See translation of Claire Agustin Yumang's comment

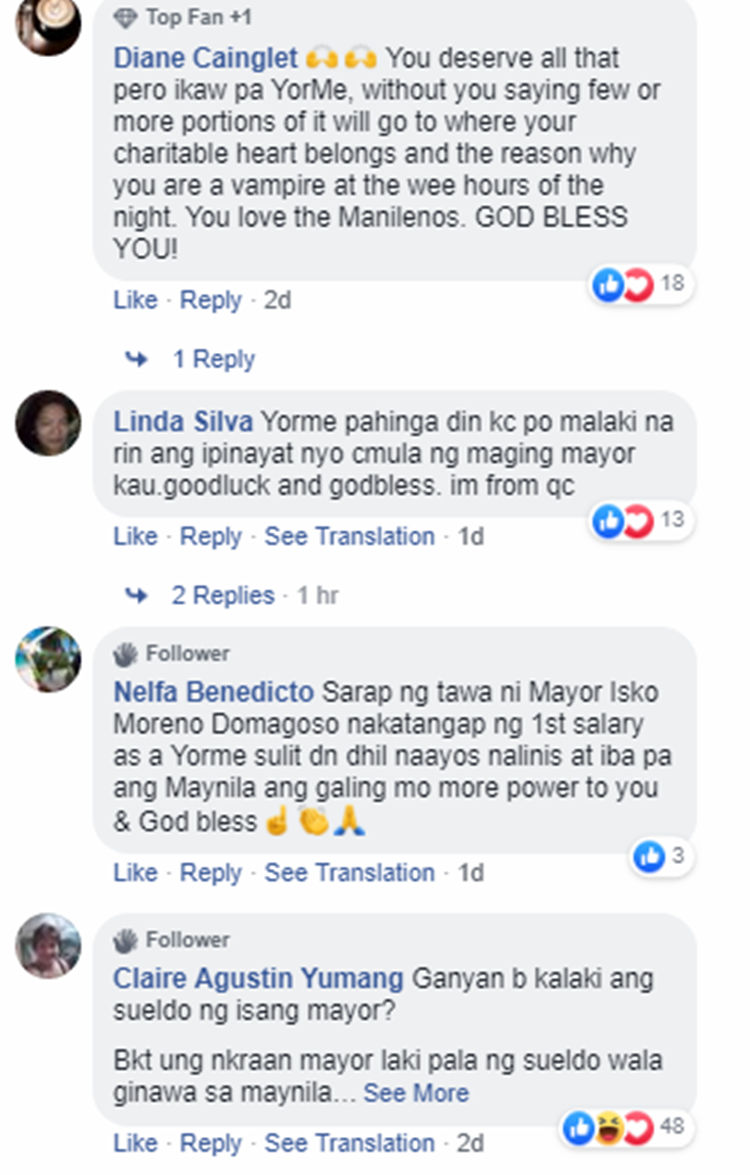[x=349, y=1142]
